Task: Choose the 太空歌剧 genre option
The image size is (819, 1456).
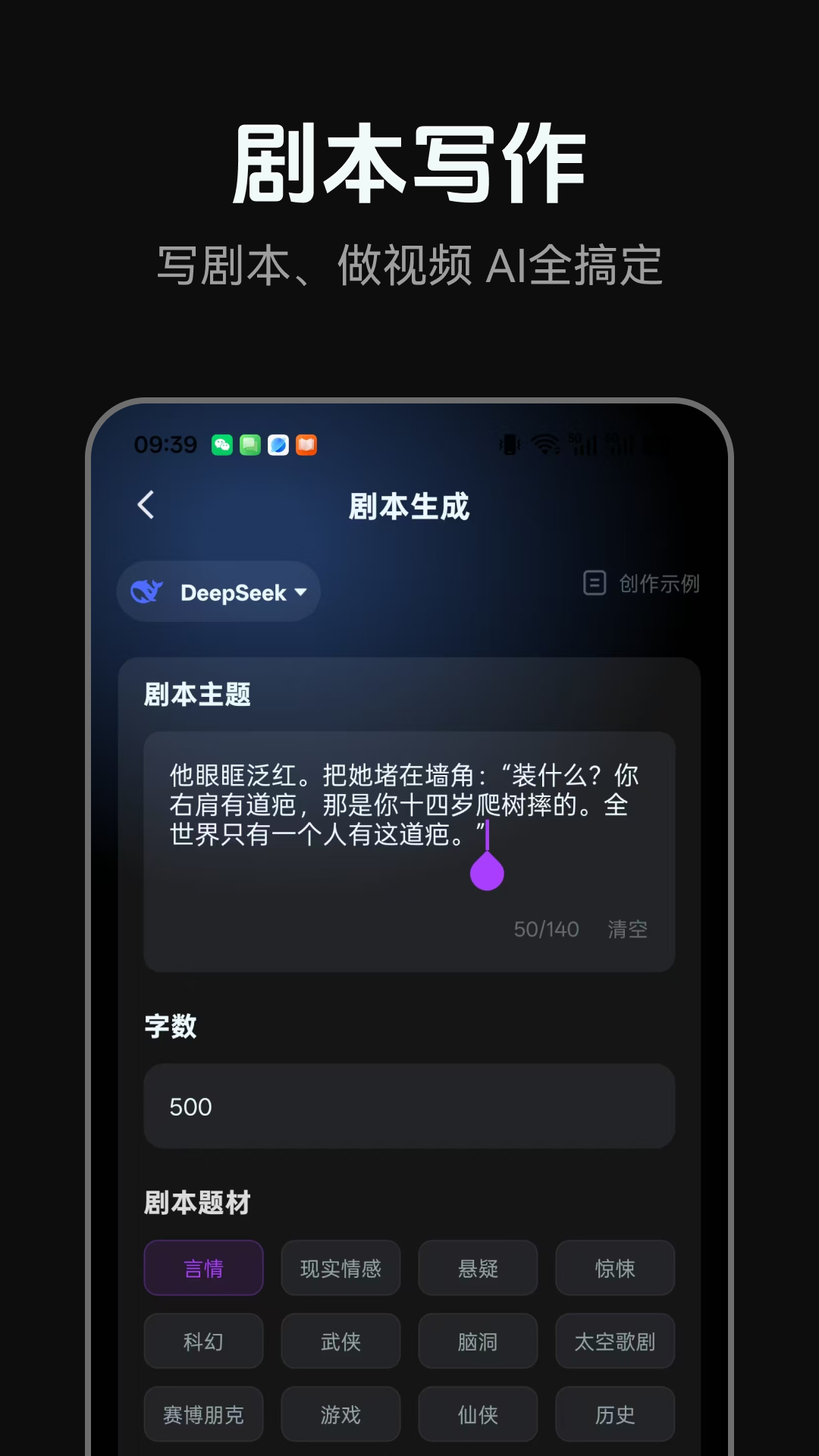Action: tap(615, 1341)
